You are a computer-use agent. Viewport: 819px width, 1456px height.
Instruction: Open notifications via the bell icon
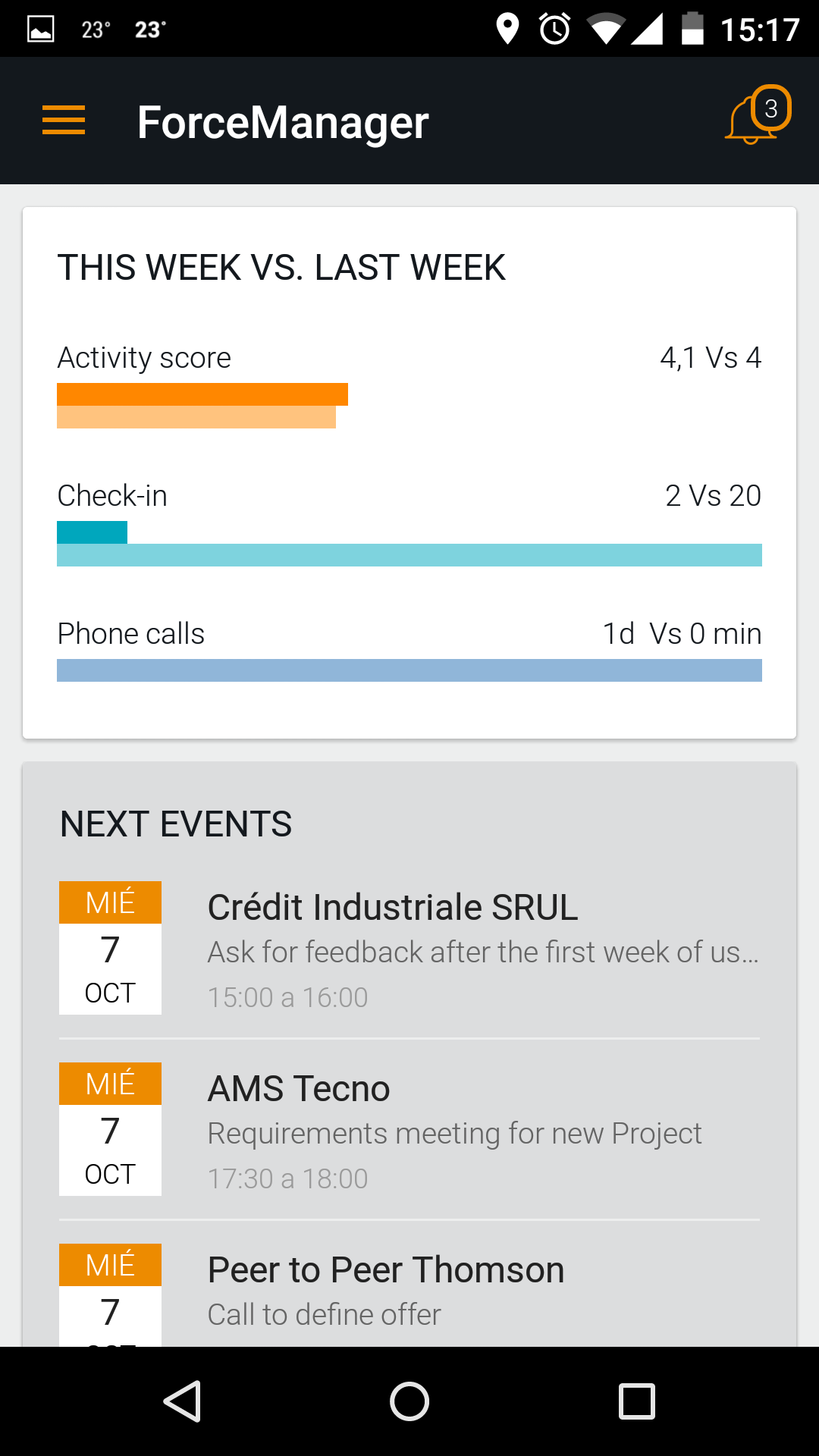(747, 125)
